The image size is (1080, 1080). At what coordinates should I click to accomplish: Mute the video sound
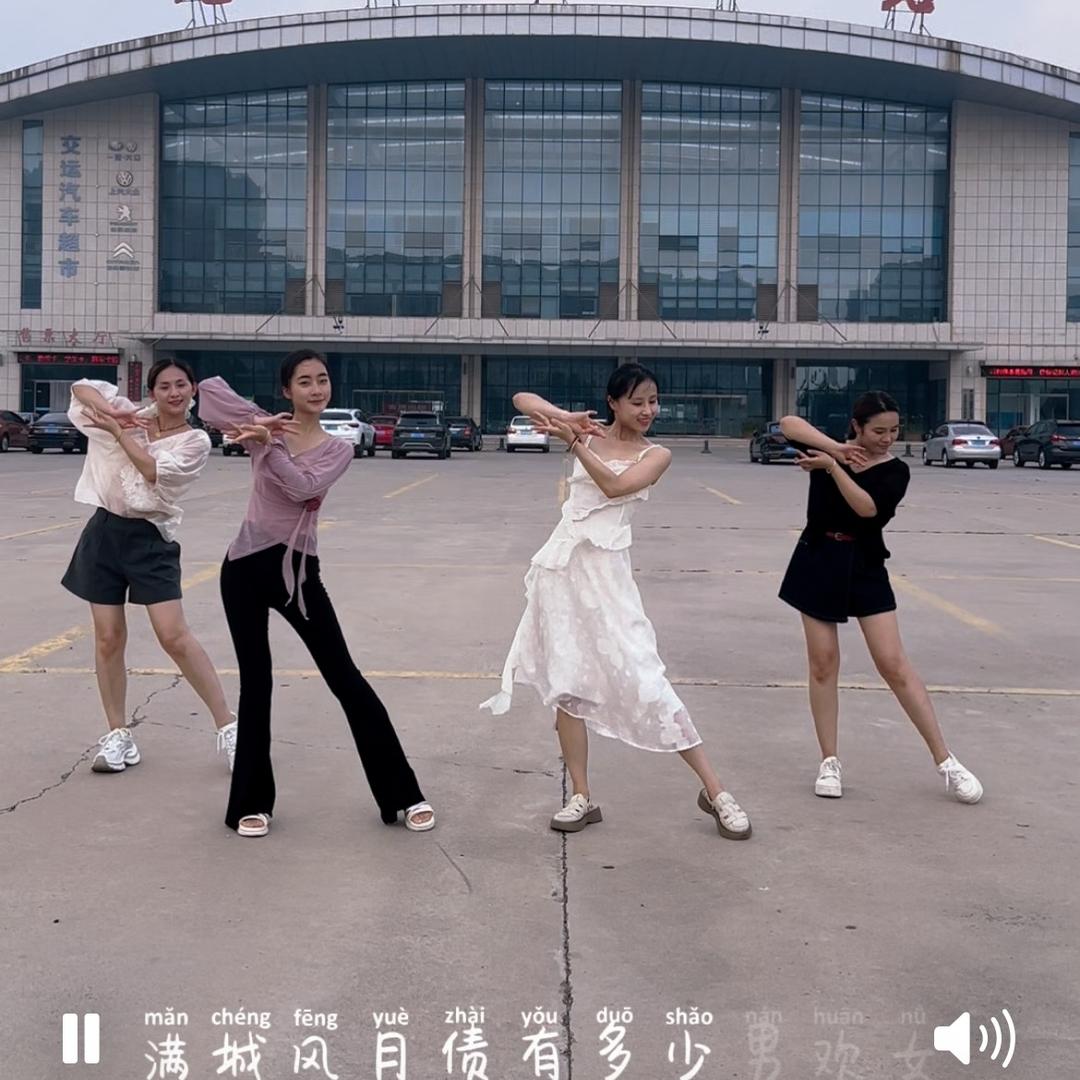tap(974, 1038)
